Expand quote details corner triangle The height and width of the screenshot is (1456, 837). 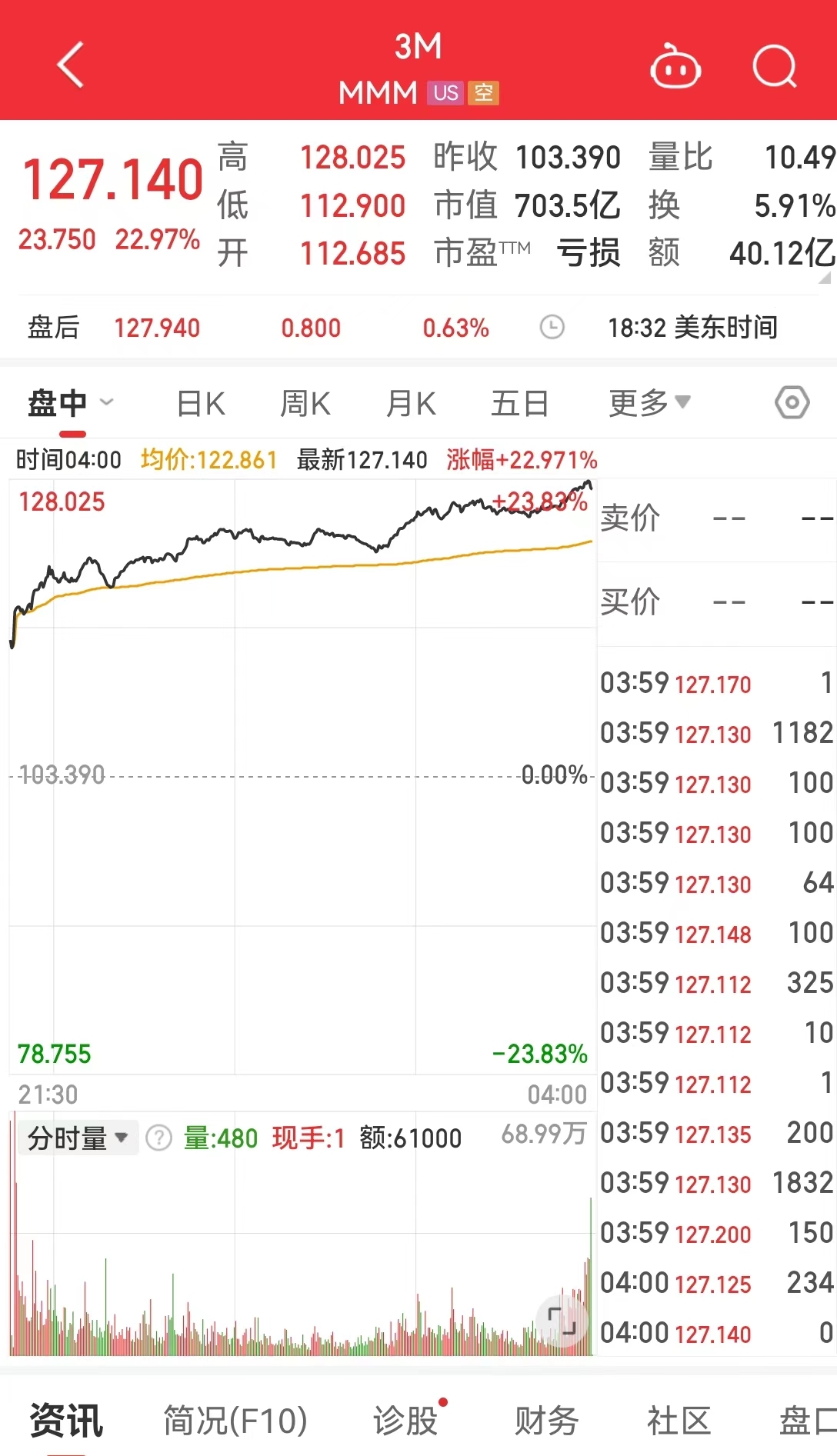point(825,278)
